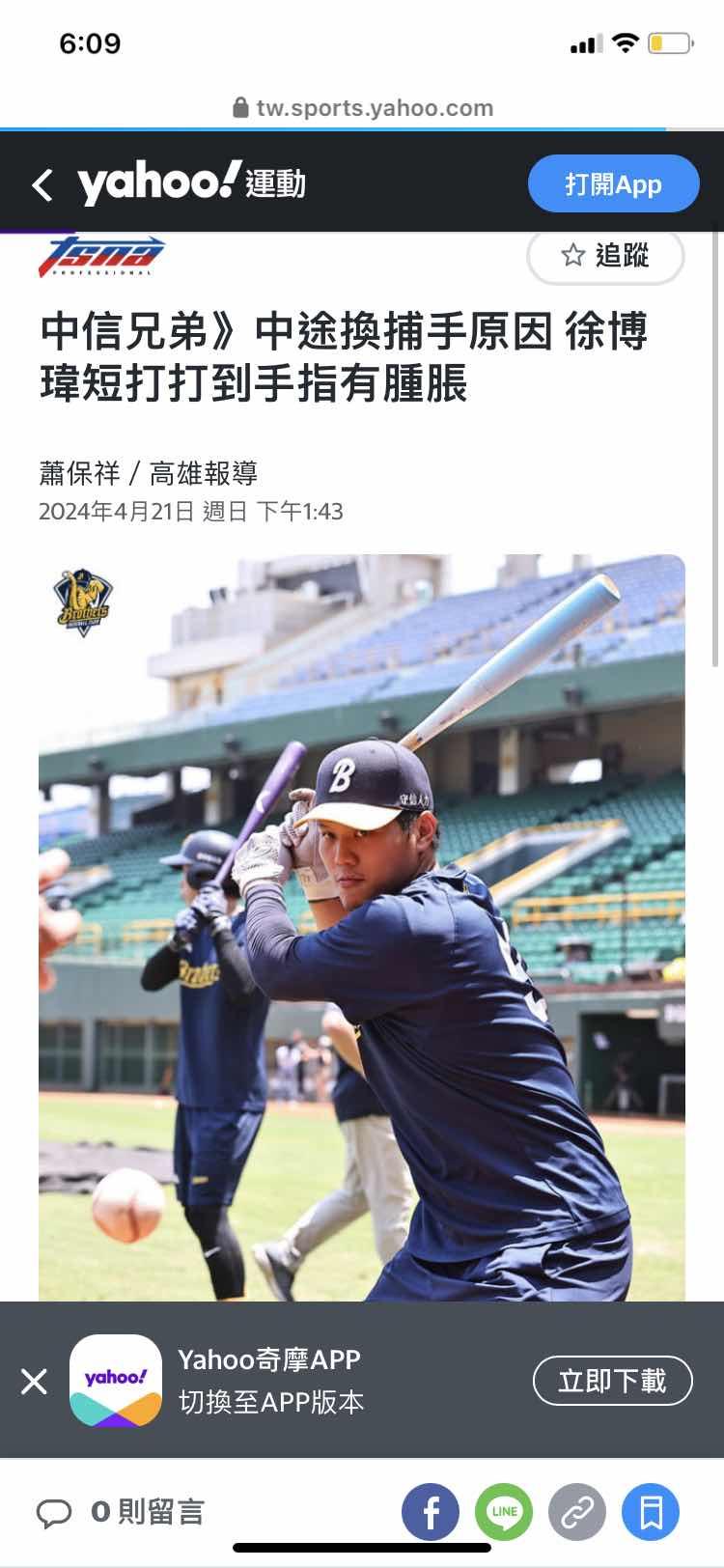Go back using the header arrow
The height and width of the screenshot is (1568, 724).
pyautogui.click(x=42, y=184)
